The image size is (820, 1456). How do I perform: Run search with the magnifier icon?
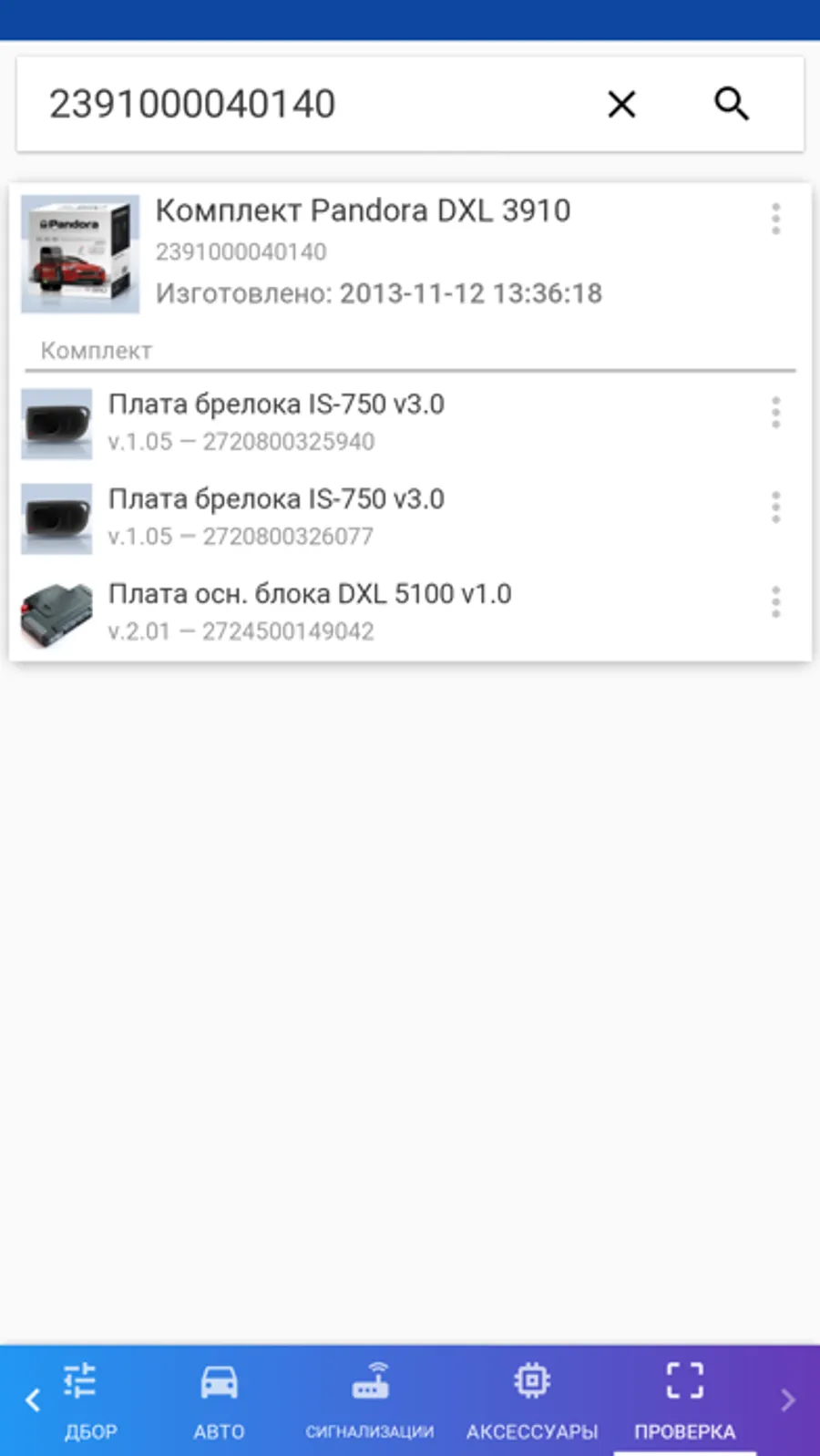(731, 105)
